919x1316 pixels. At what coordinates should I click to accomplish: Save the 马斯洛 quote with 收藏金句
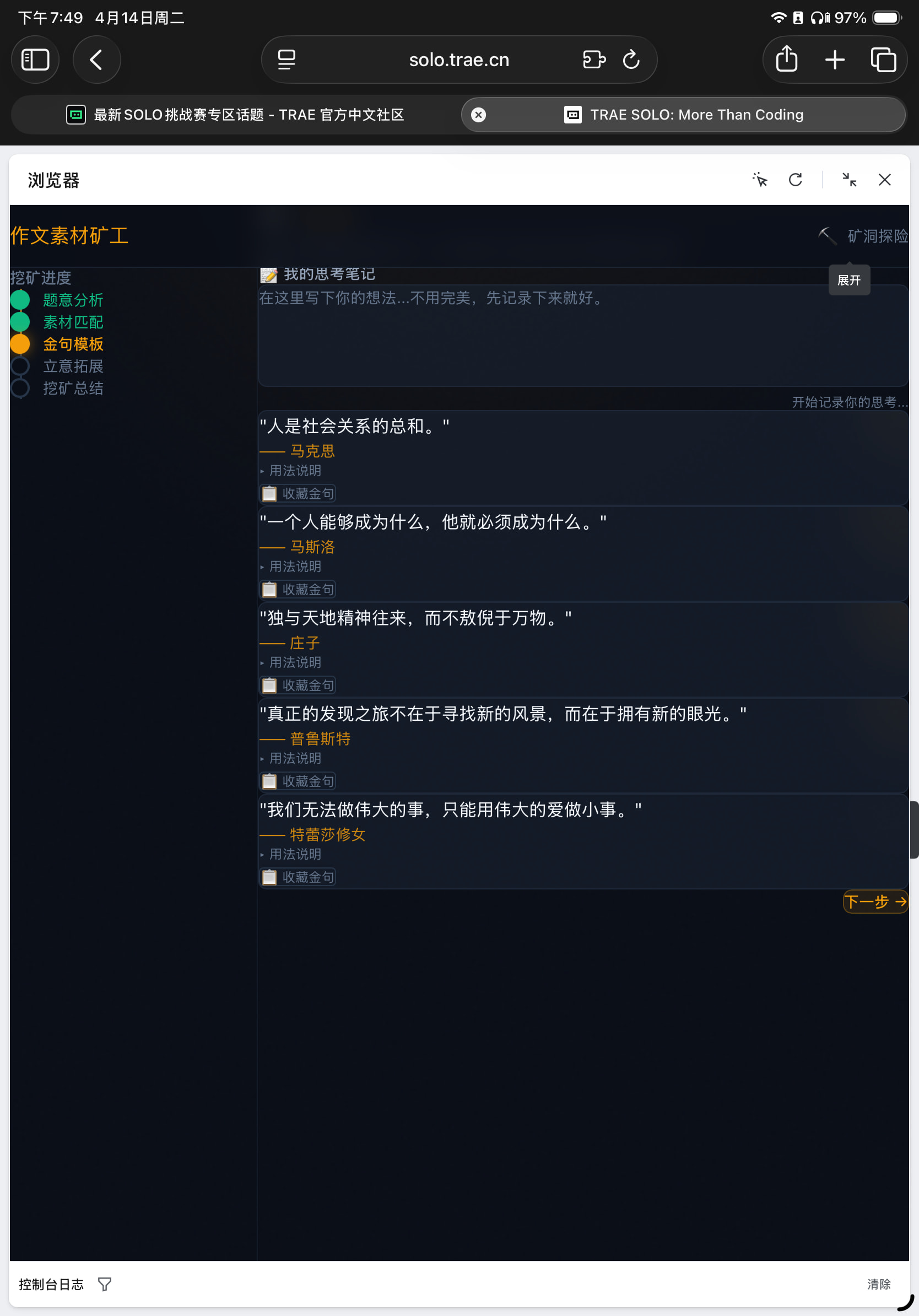[298, 589]
